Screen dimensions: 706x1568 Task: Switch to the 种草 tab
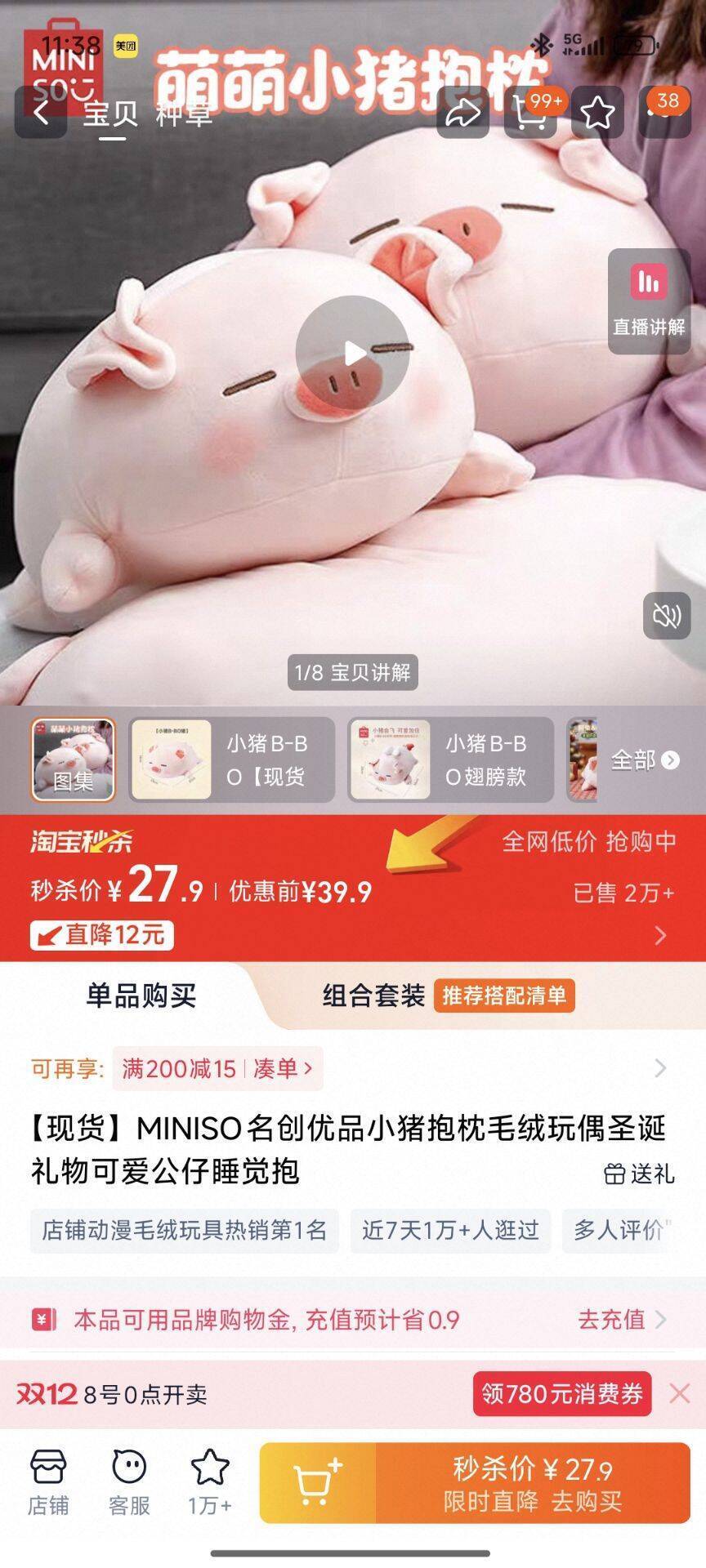[x=185, y=114]
